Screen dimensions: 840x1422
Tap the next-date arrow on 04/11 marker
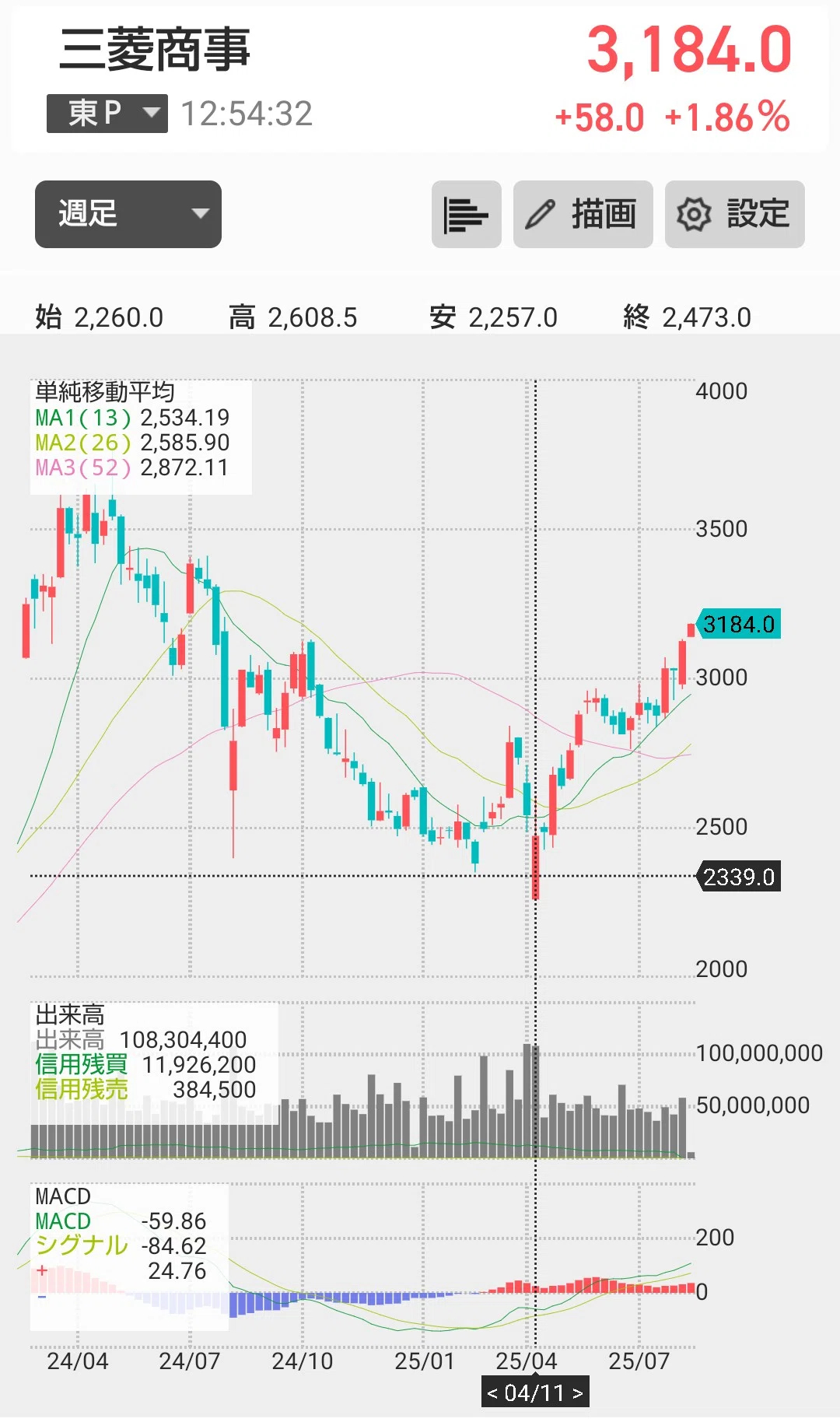[578, 1393]
